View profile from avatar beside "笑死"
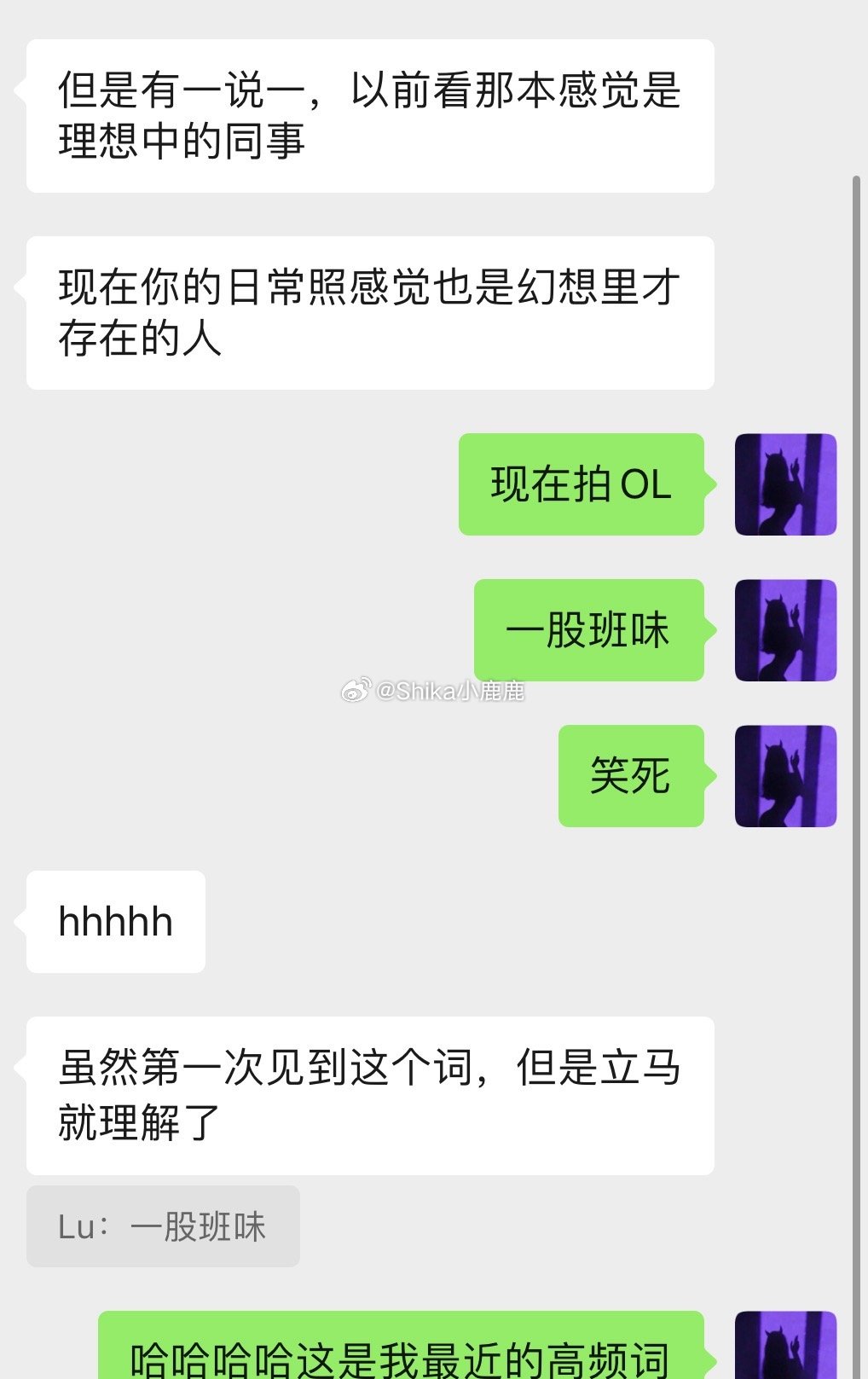Image resolution: width=868 pixels, height=1379 pixels. (785, 776)
